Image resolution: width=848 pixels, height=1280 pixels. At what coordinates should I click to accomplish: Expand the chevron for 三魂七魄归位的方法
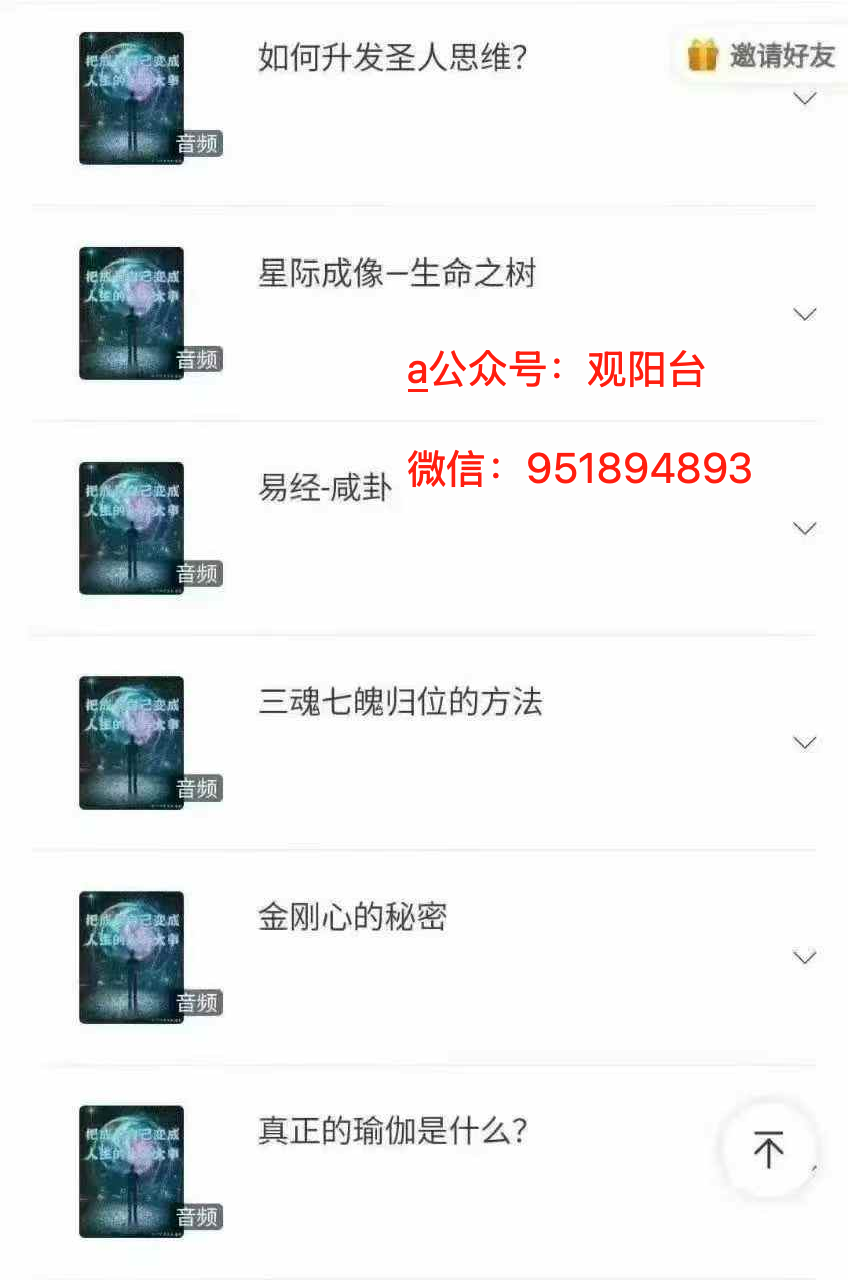[804, 742]
